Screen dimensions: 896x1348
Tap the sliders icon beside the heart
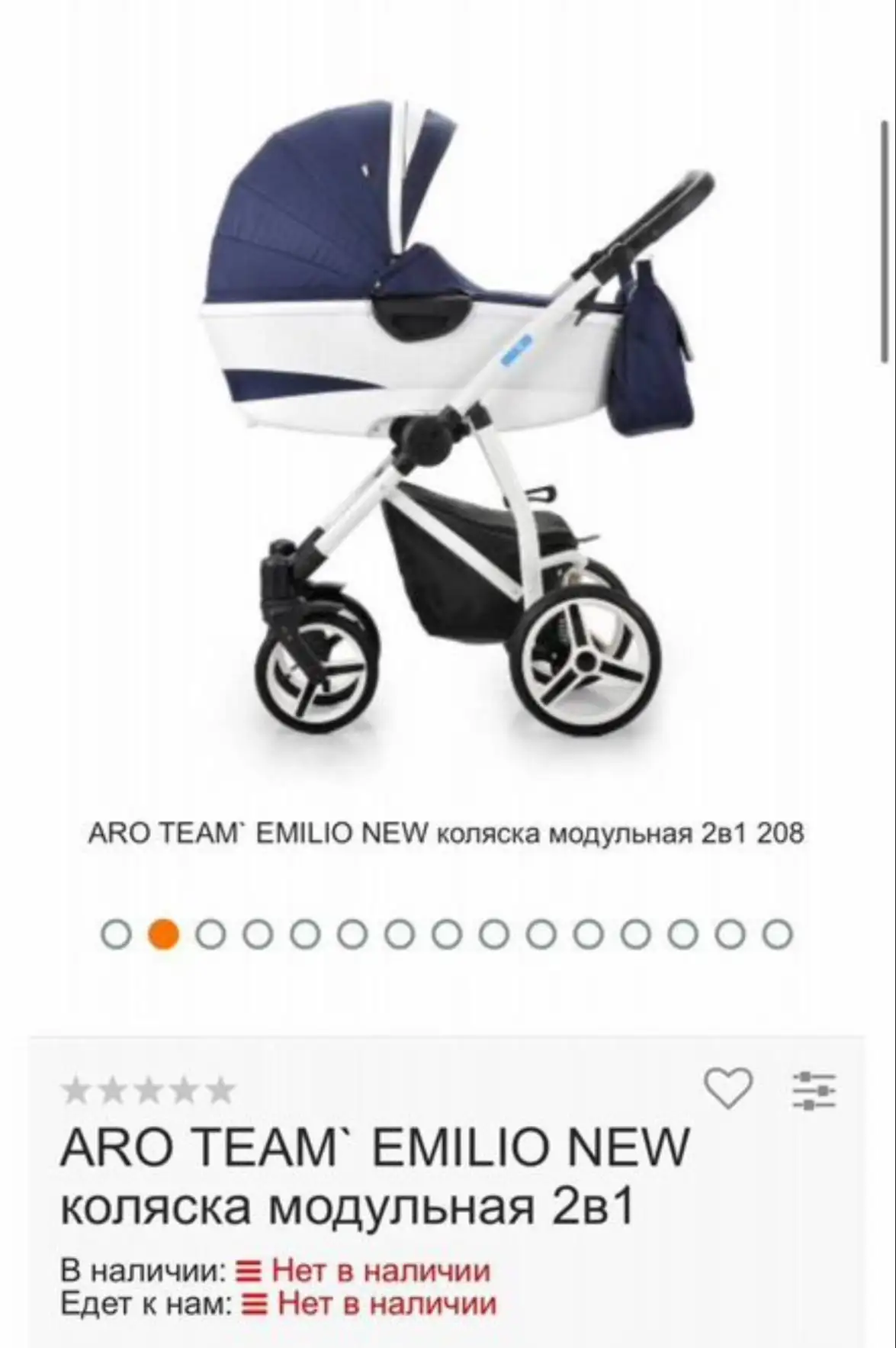click(x=814, y=1090)
